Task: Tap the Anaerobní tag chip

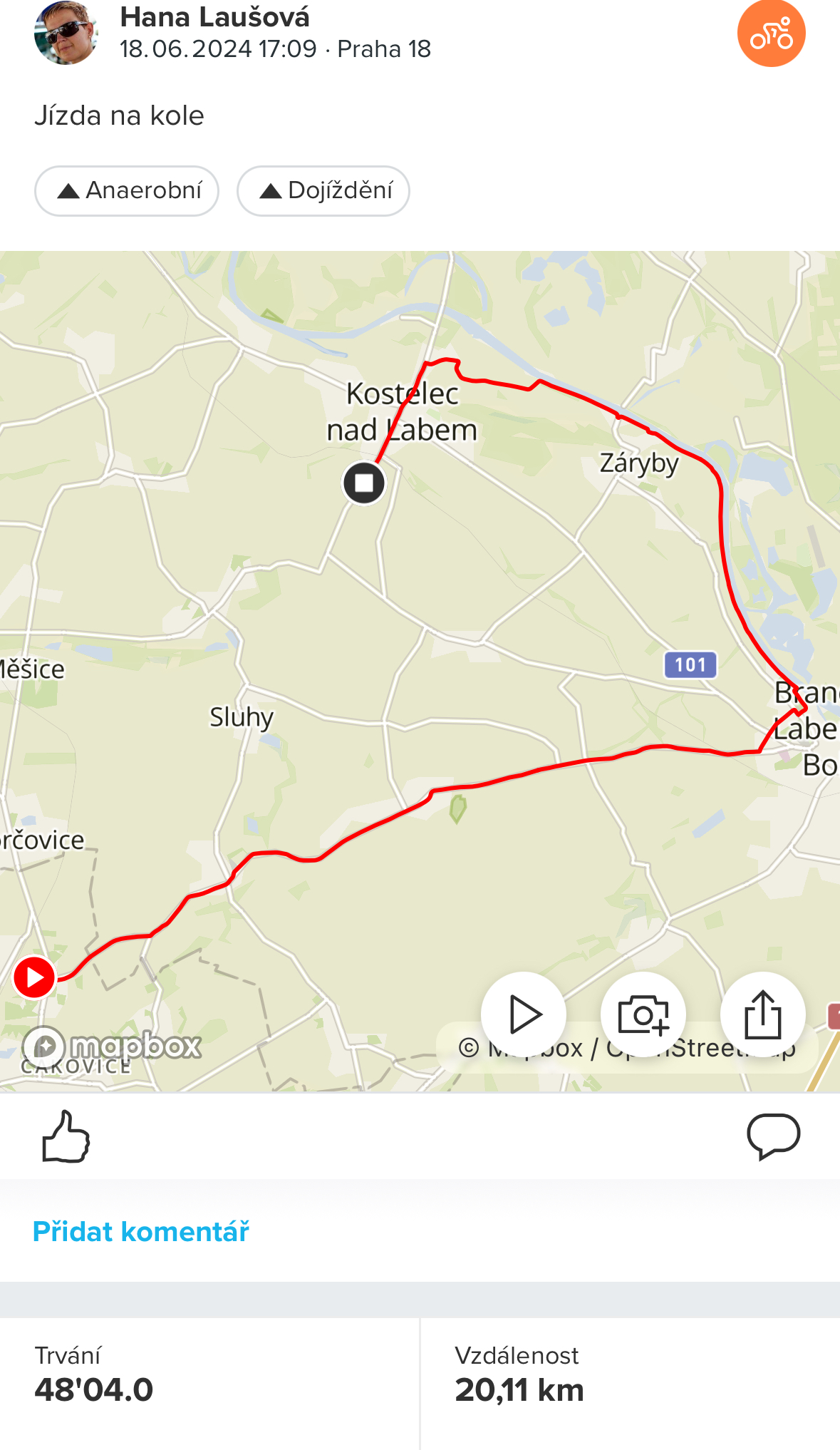Action: tap(127, 191)
